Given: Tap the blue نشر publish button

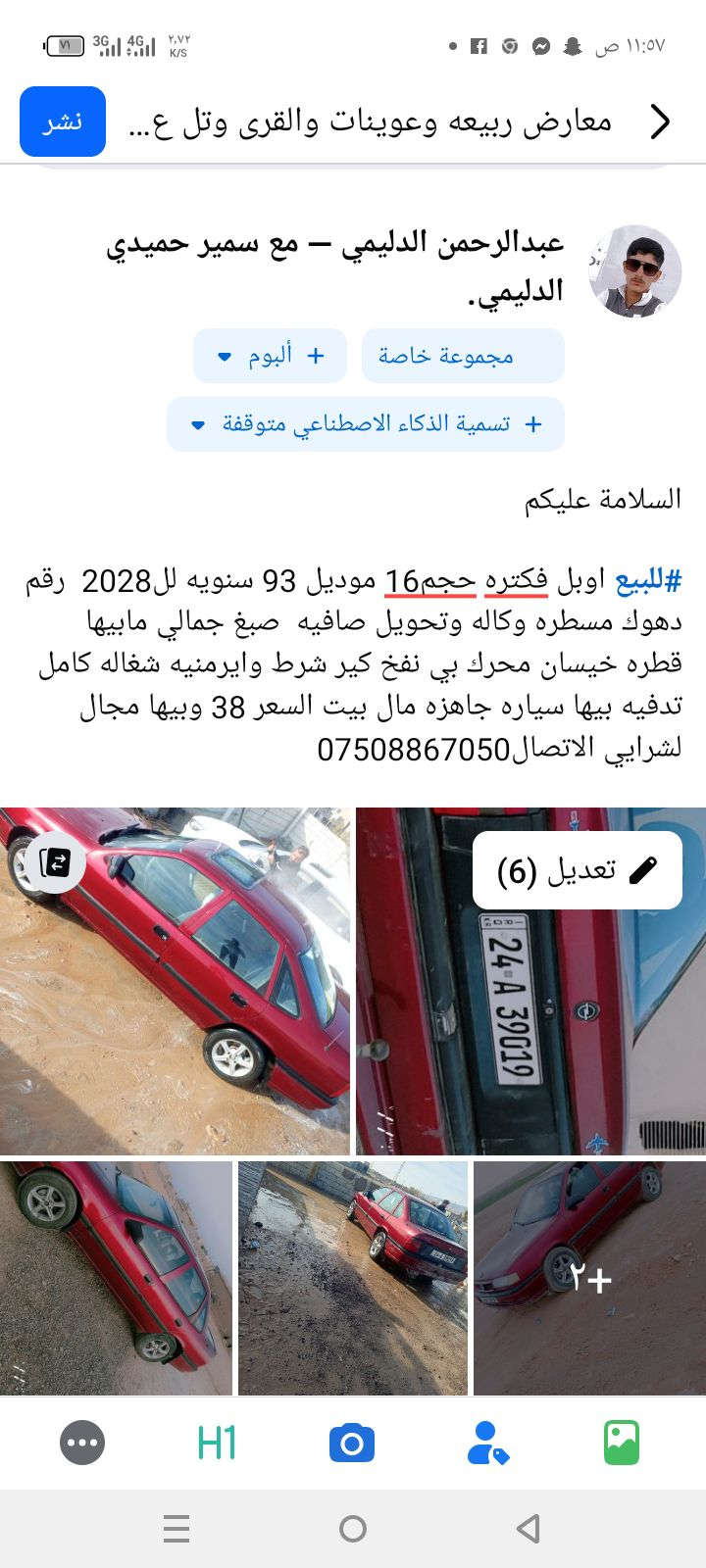Looking at the screenshot, I should pos(63,122).
